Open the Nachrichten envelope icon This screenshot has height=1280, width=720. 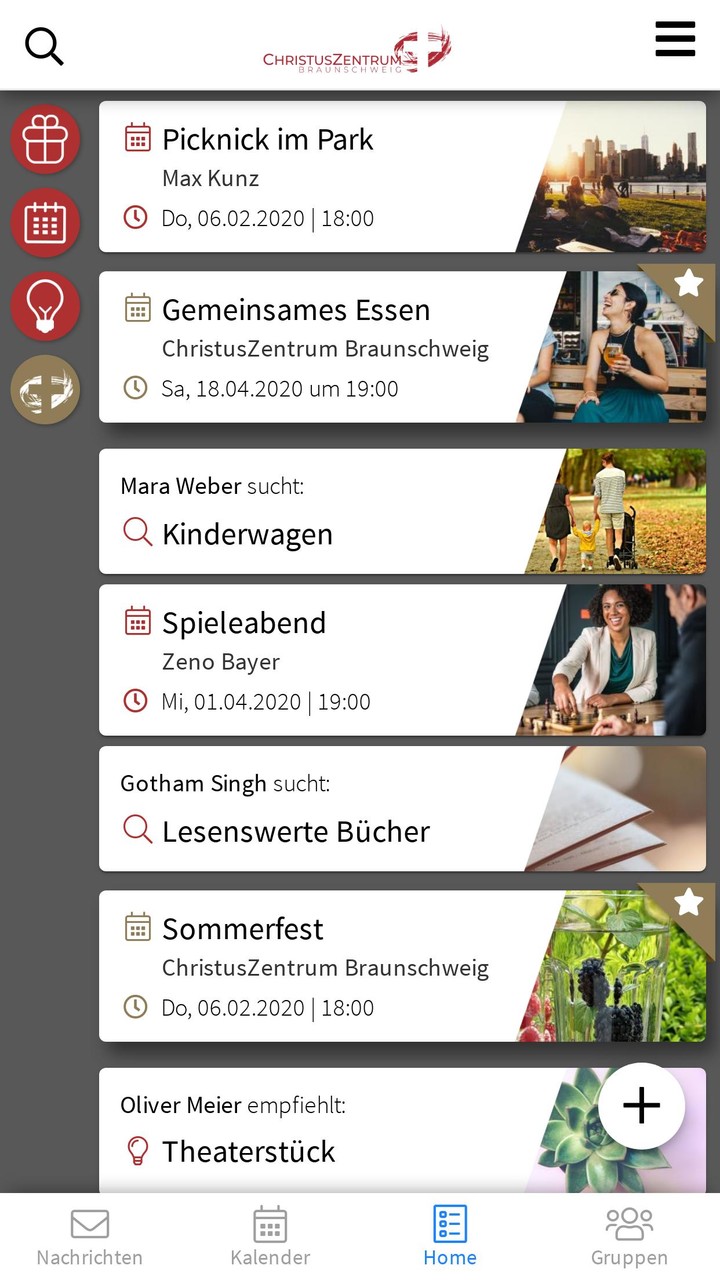pyautogui.click(x=89, y=1222)
